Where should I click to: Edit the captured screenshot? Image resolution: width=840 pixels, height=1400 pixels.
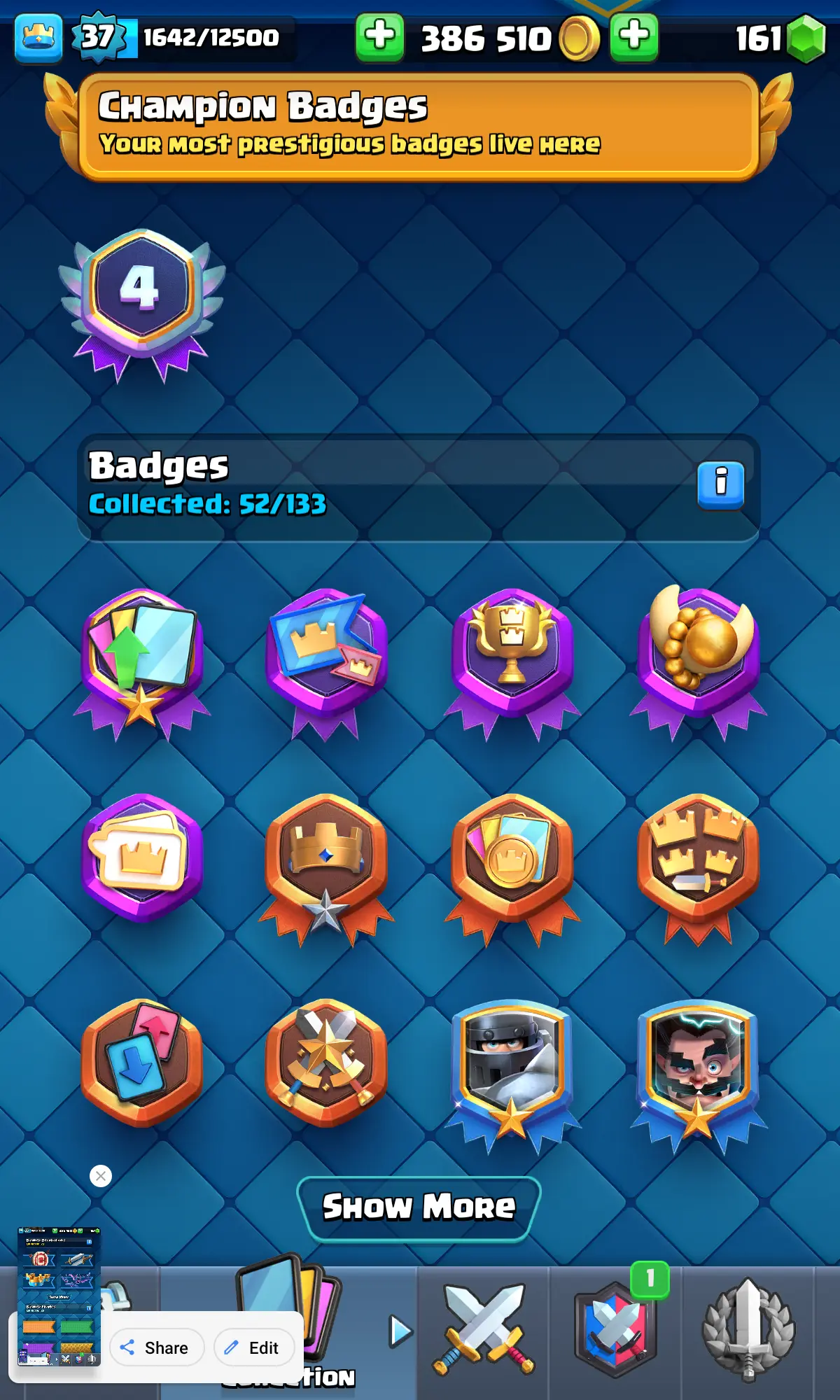tap(253, 1347)
